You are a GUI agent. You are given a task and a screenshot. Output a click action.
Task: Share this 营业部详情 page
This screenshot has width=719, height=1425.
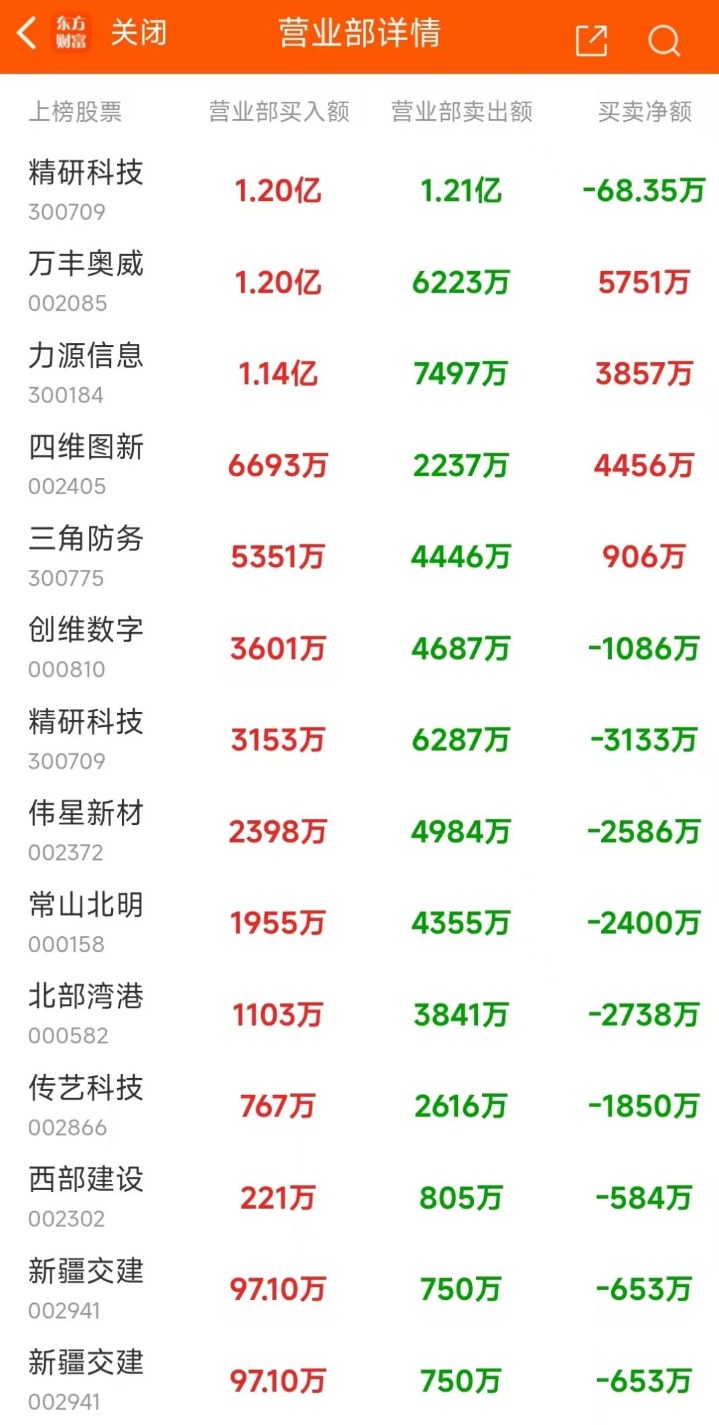(591, 40)
